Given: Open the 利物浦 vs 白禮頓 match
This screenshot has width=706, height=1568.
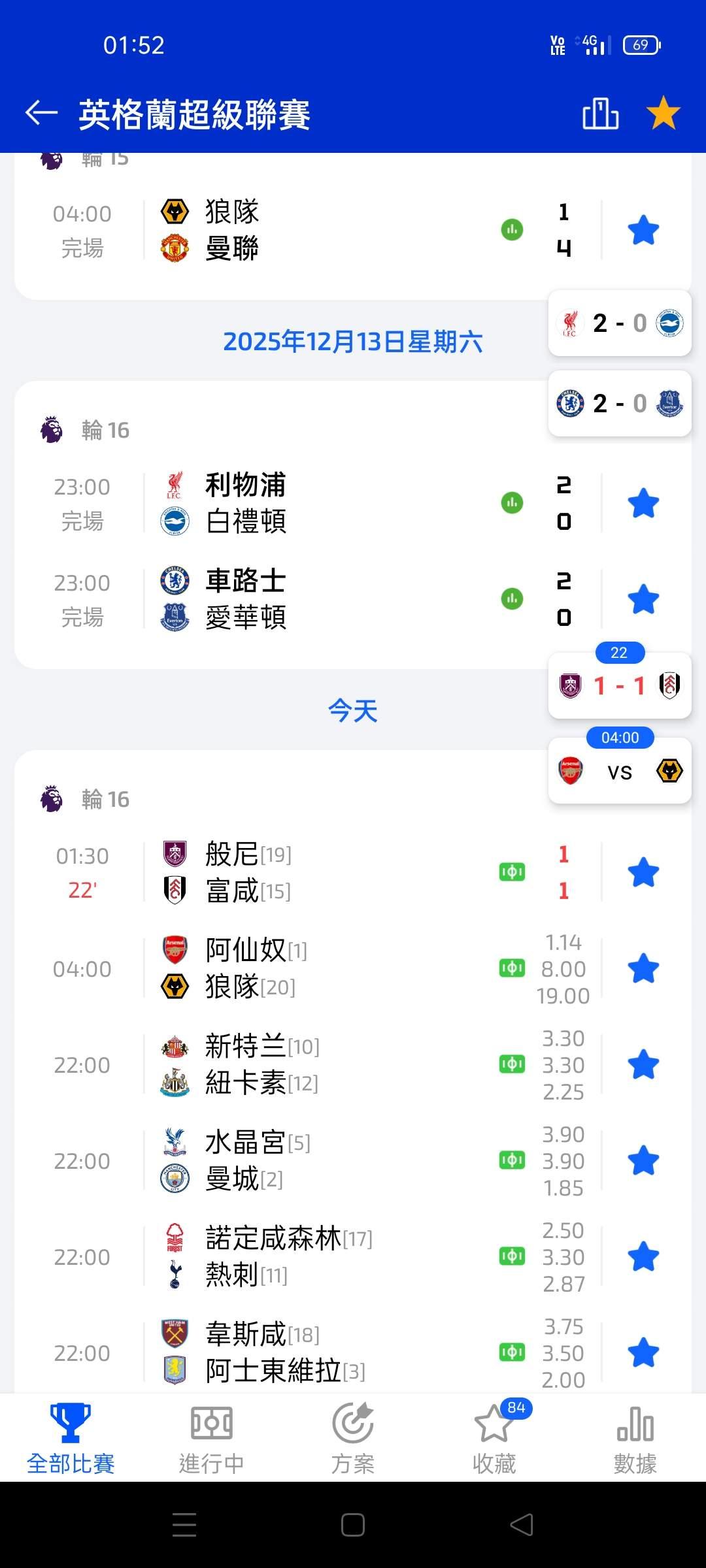Looking at the screenshot, I should coord(294,503).
